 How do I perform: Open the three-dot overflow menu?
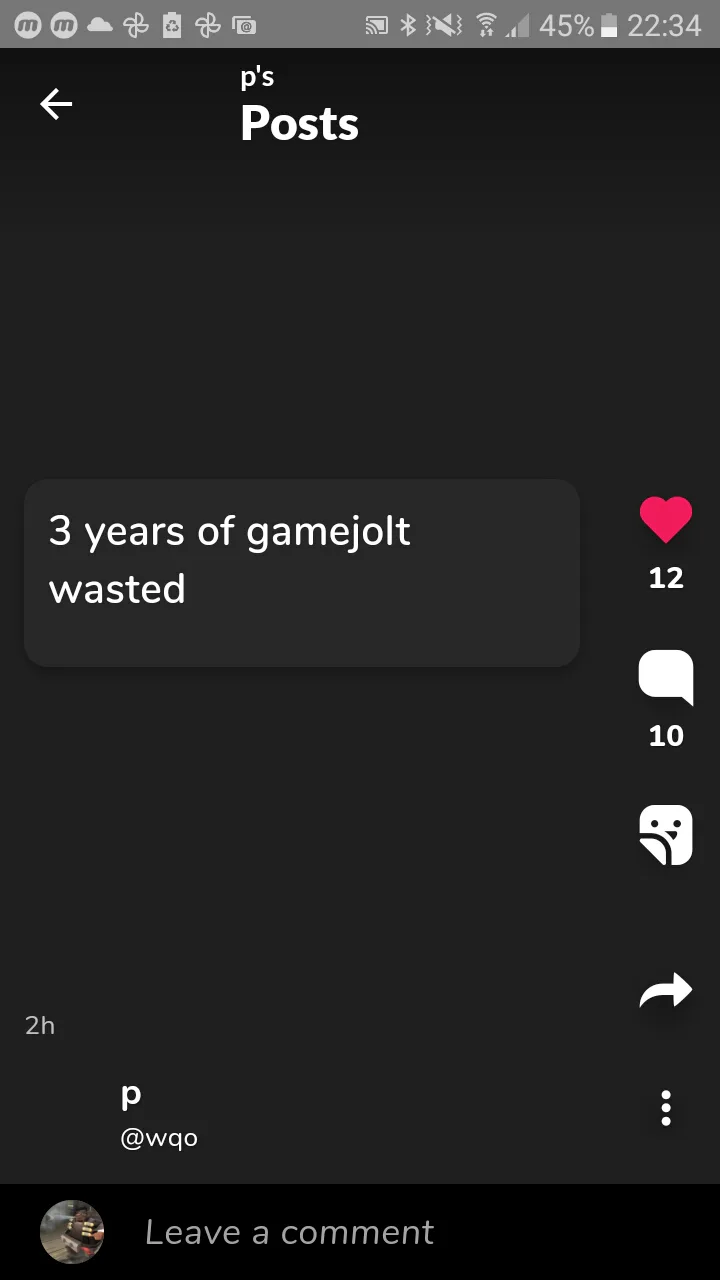[666, 1109]
